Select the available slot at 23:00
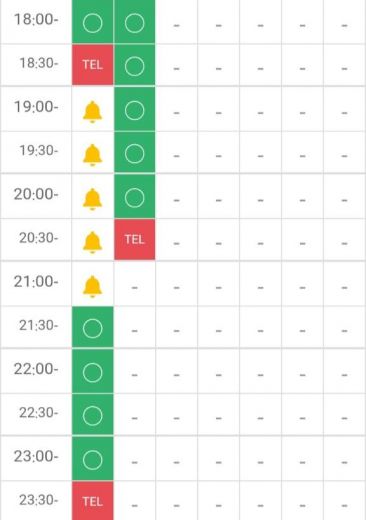This screenshot has width=366, height=520. [x=93, y=459]
